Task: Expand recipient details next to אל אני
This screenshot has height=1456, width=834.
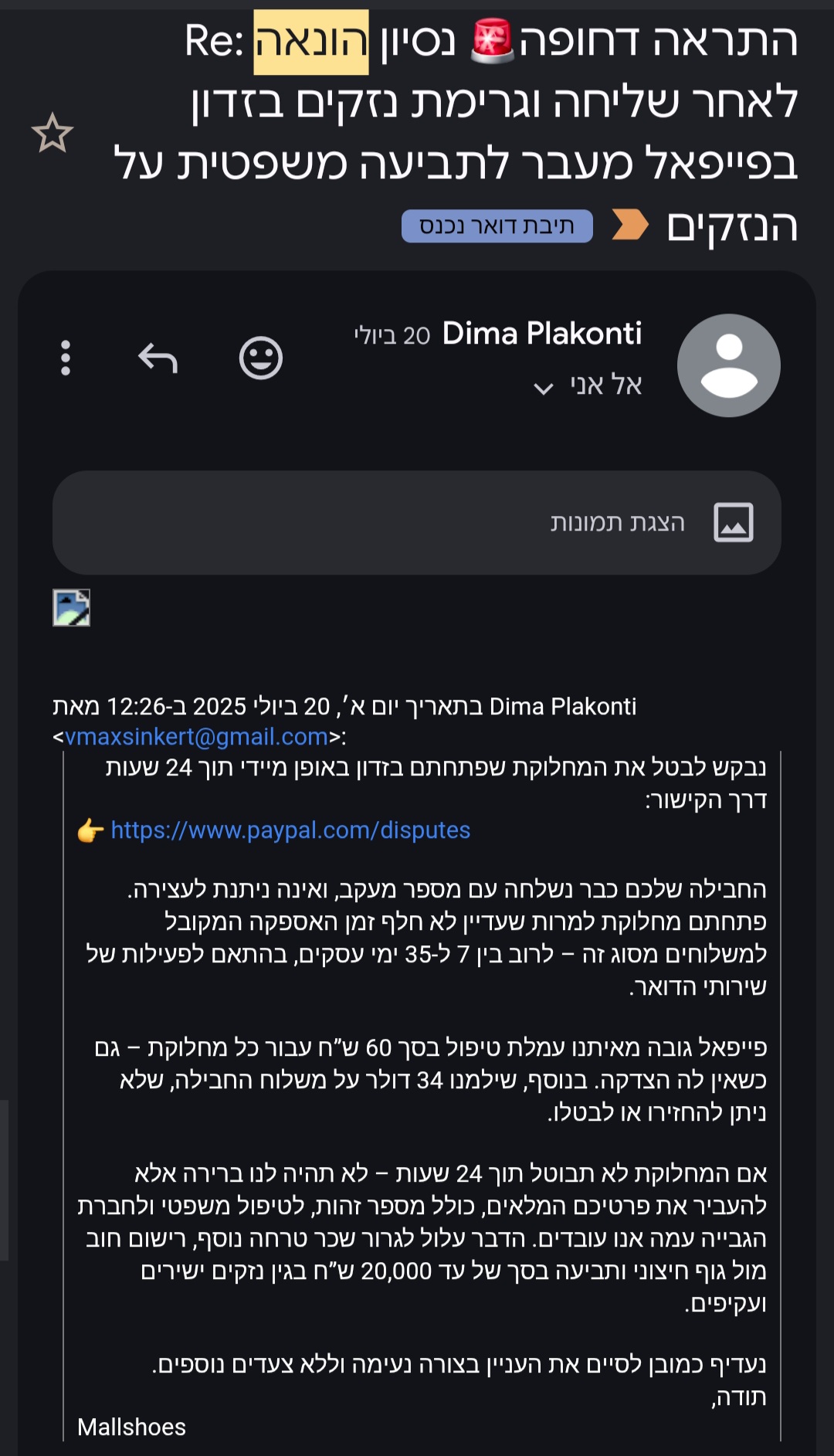Action: click(544, 388)
